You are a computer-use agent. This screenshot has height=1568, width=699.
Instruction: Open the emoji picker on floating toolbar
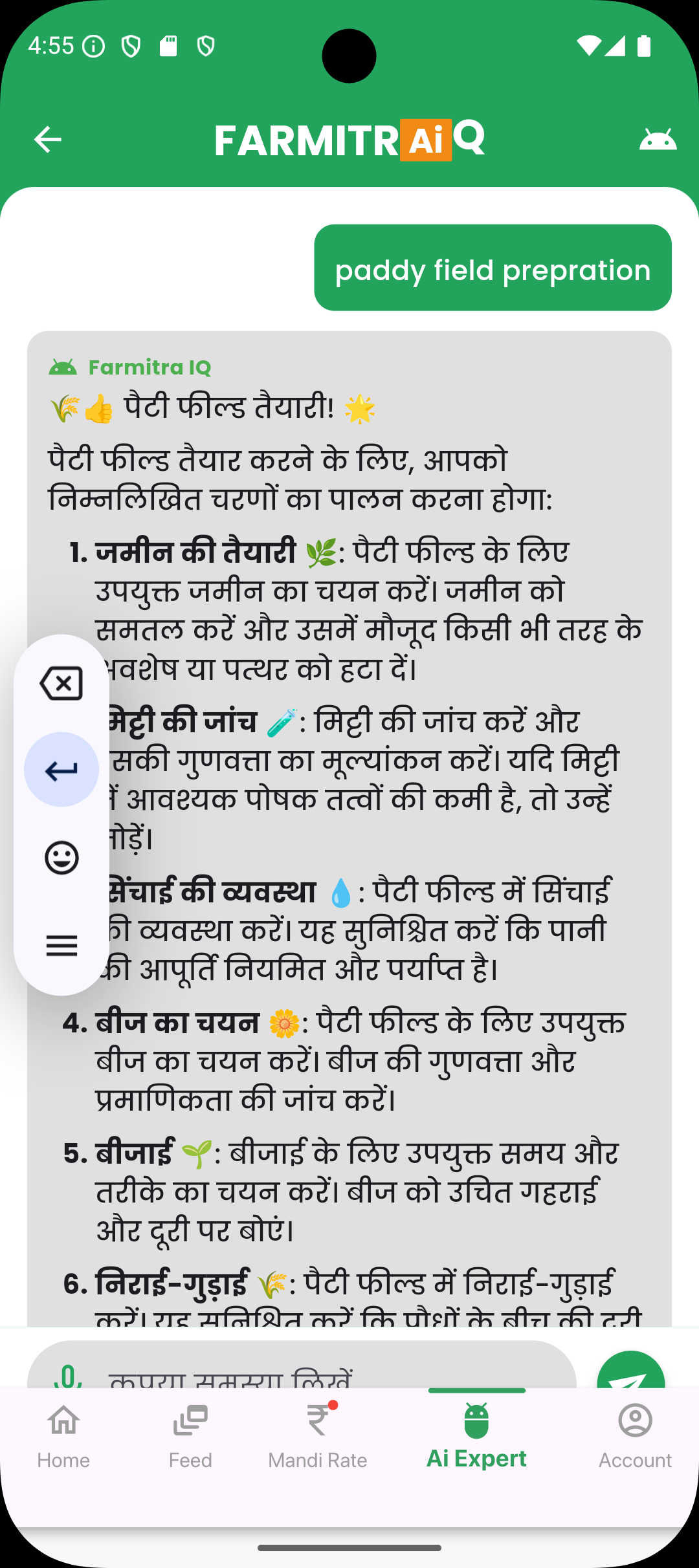[61, 858]
